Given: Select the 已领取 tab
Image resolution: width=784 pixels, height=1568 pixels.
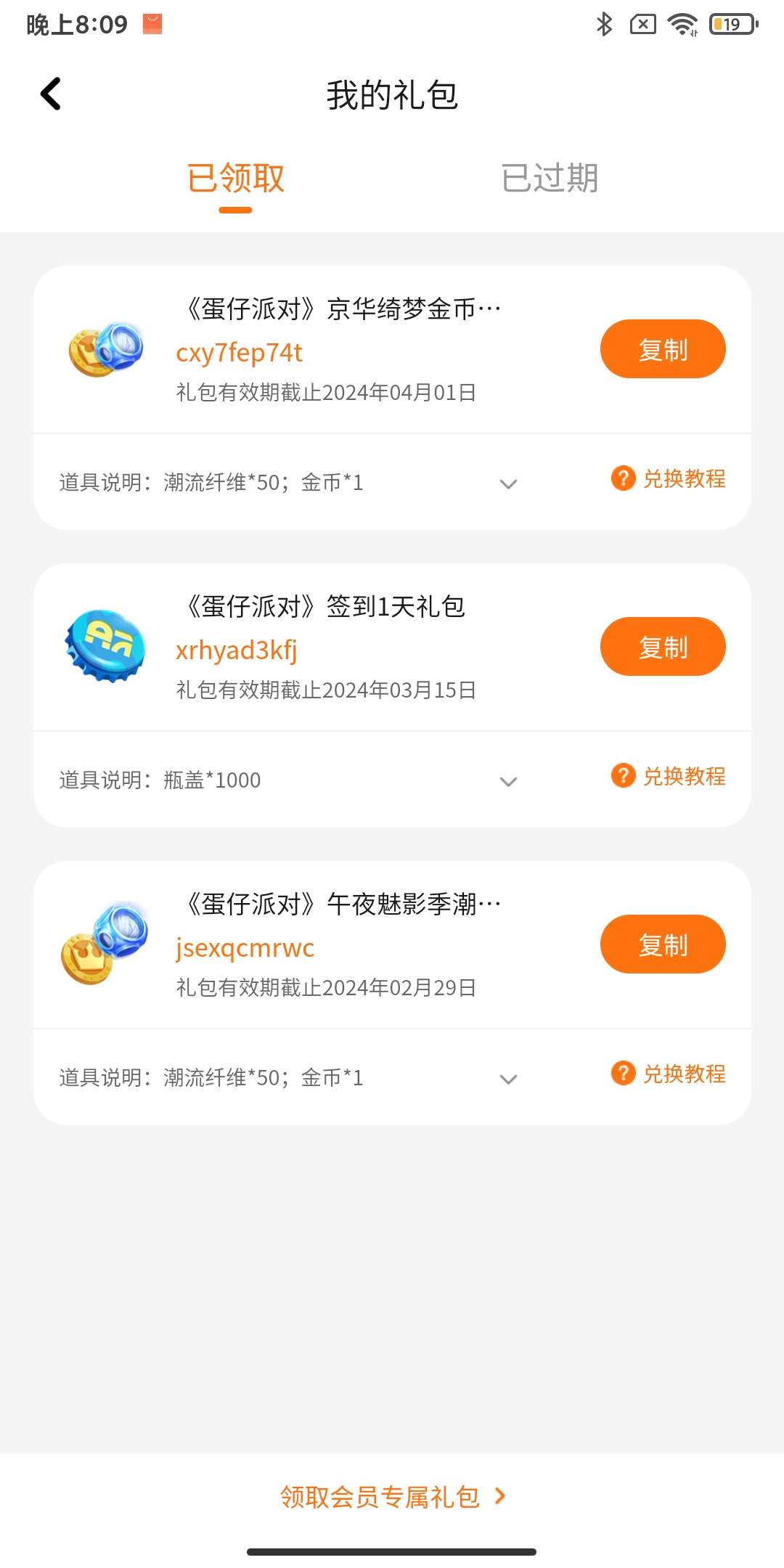Looking at the screenshot, I should pyautogui.click(x=235, y=179).
